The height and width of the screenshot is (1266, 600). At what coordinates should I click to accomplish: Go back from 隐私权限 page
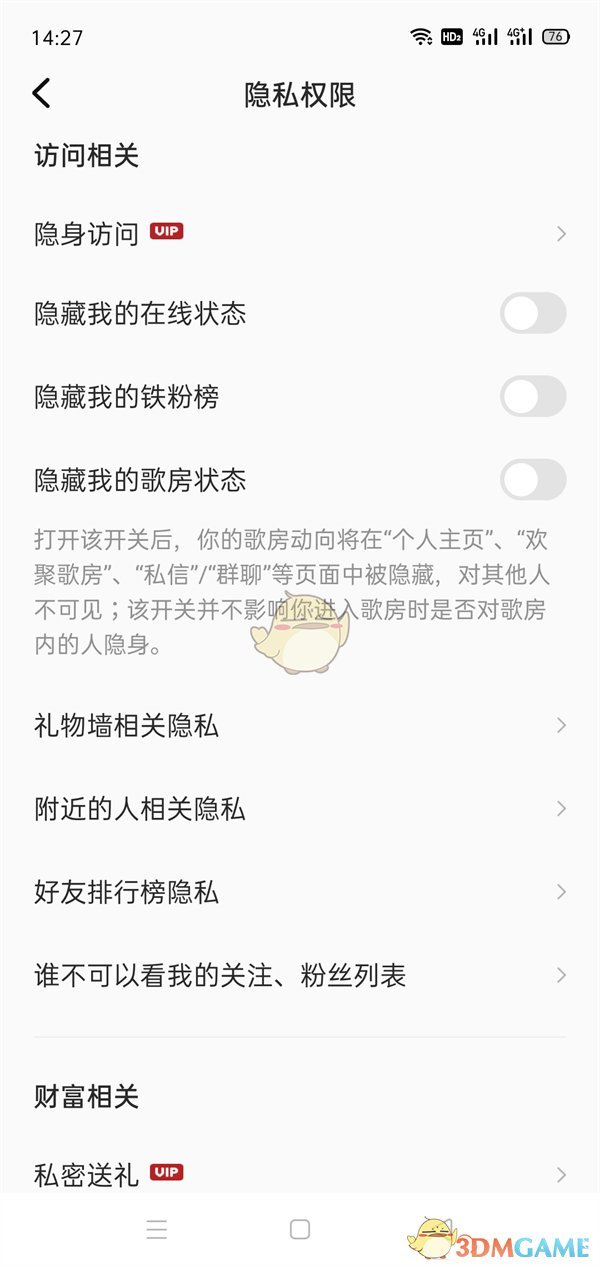point(41,94)
